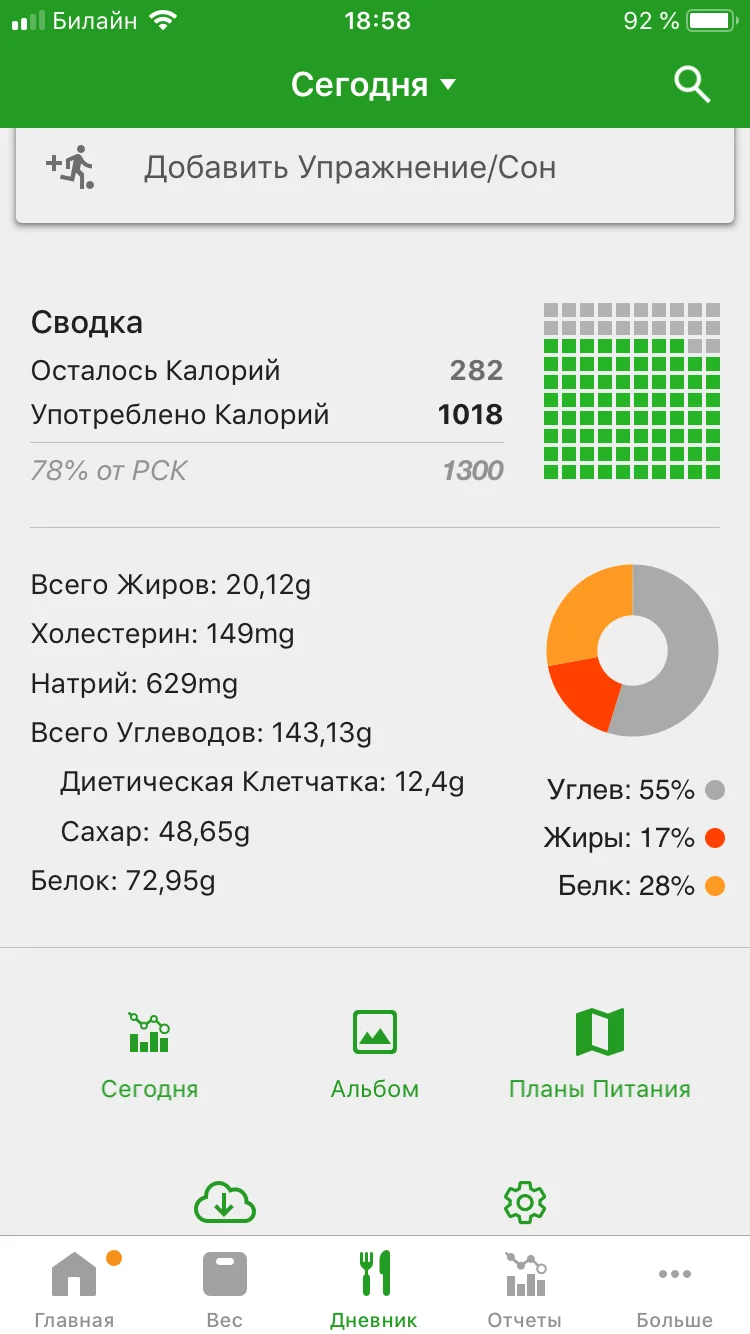The image size is (750, 1334).
Task: Open the Сегодня summary chart button
Action: click(150, 1053)
